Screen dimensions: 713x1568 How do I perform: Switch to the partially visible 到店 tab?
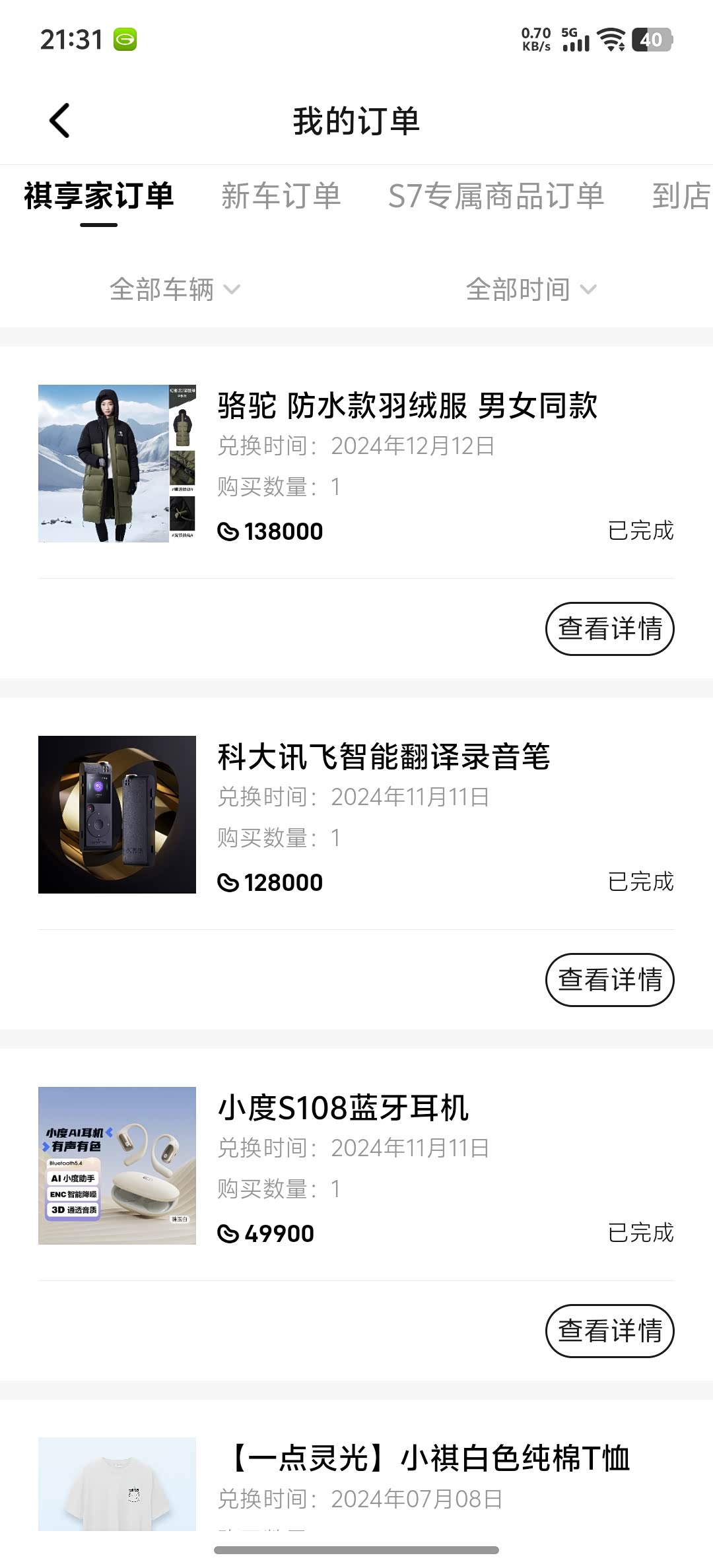(x=681, y=196)
